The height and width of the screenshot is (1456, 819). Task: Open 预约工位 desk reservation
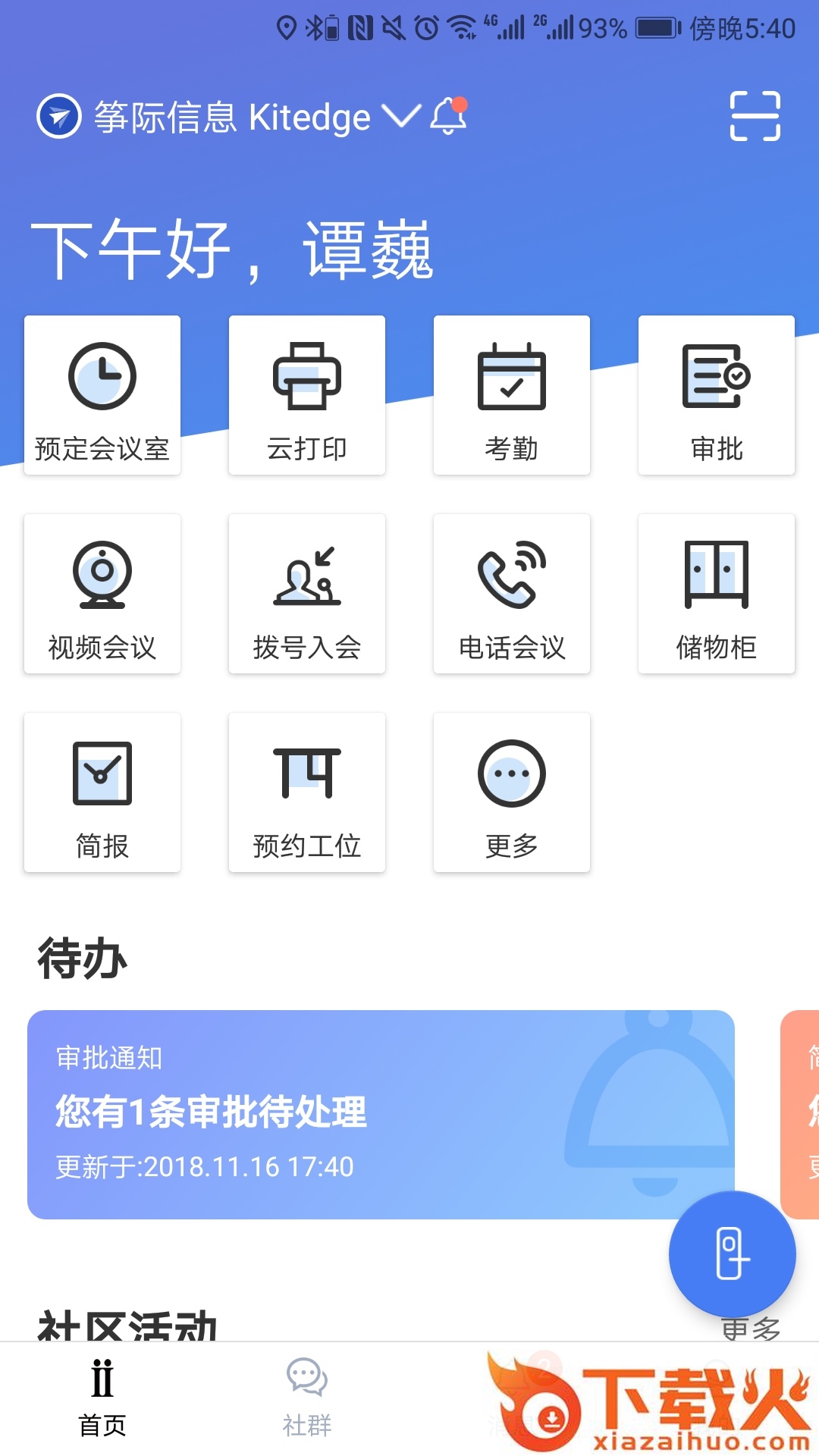pyautogui.click(x=307, y=792)
